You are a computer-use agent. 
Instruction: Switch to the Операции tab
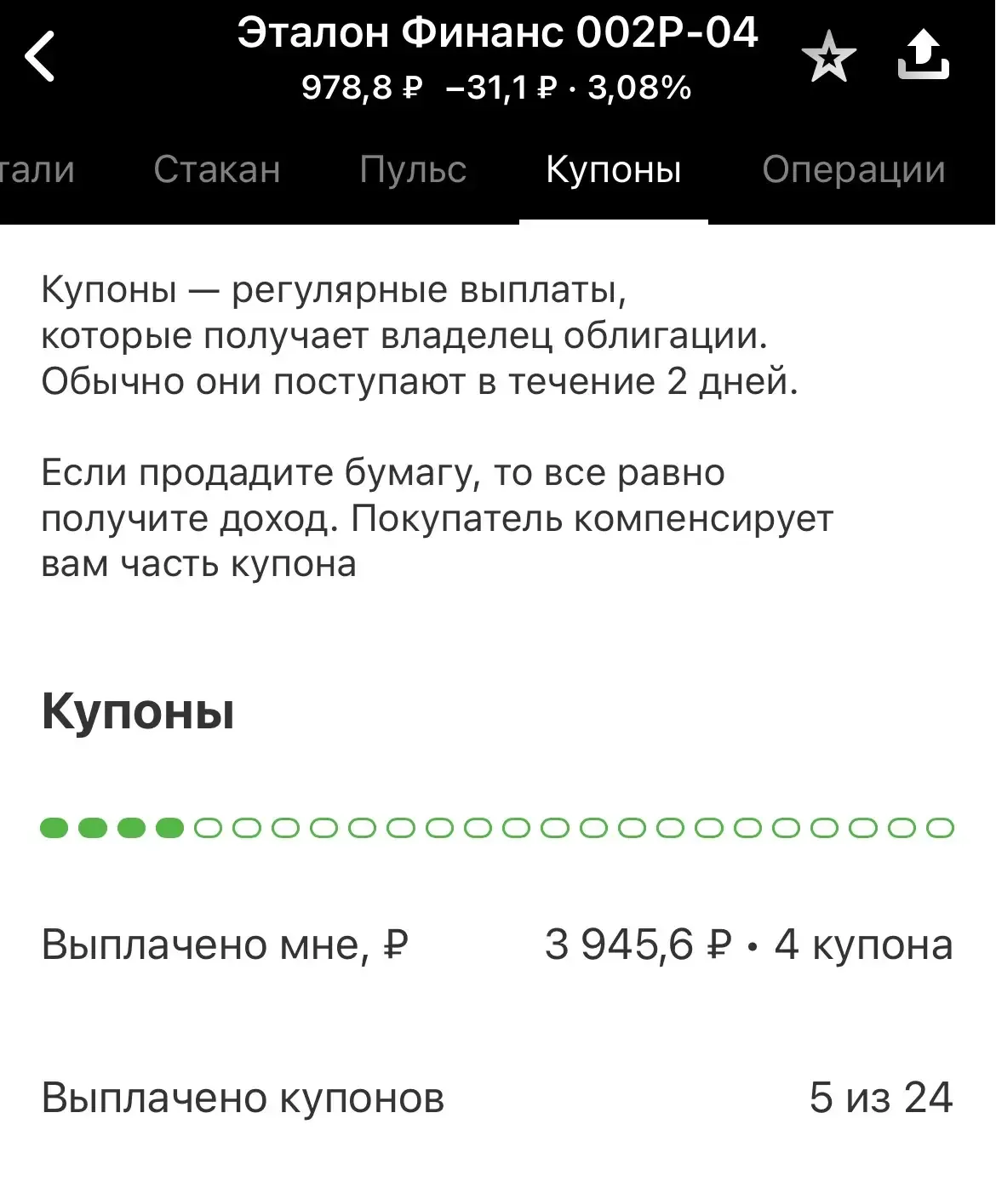[853, 170]
